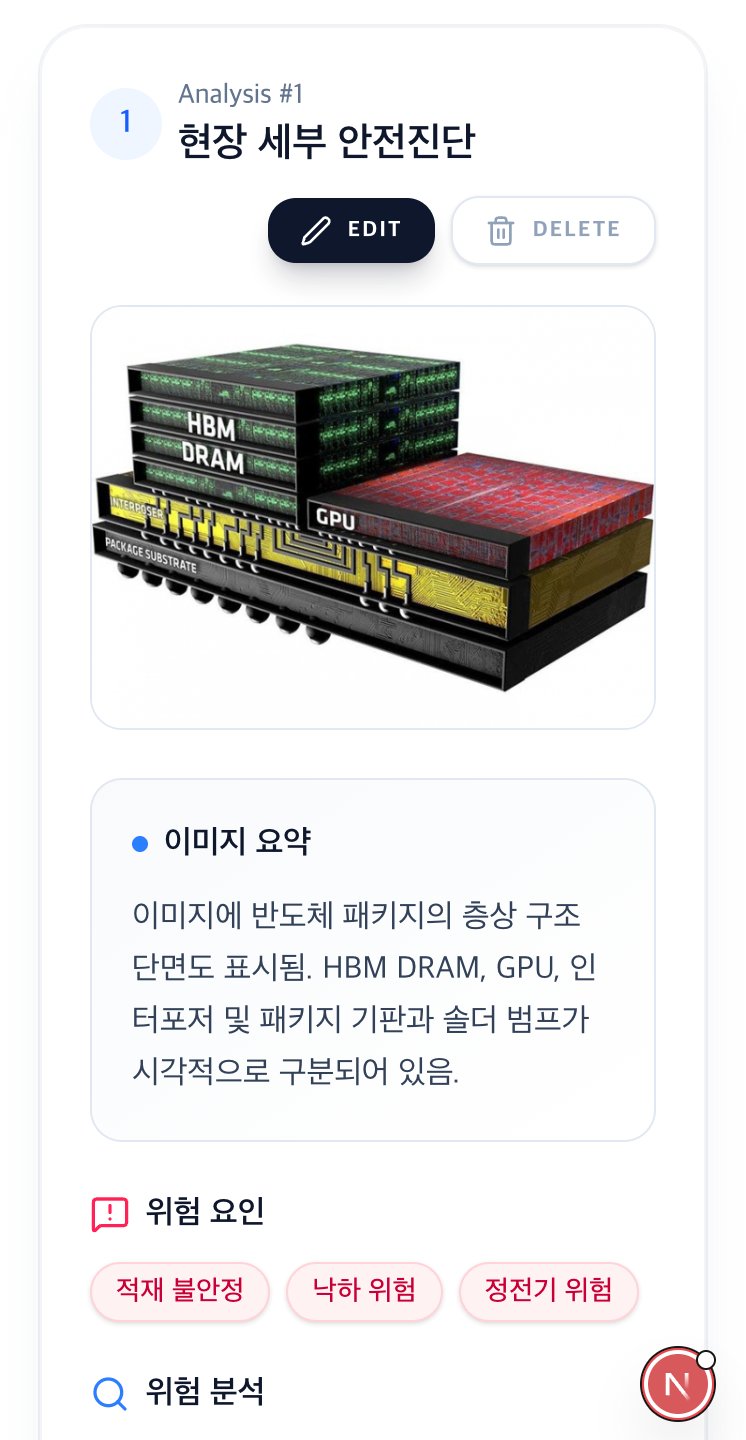Click the pencil icon inside the EDIT button
The height and width of the screenshot is (1440, 746).
coord(315,229)
